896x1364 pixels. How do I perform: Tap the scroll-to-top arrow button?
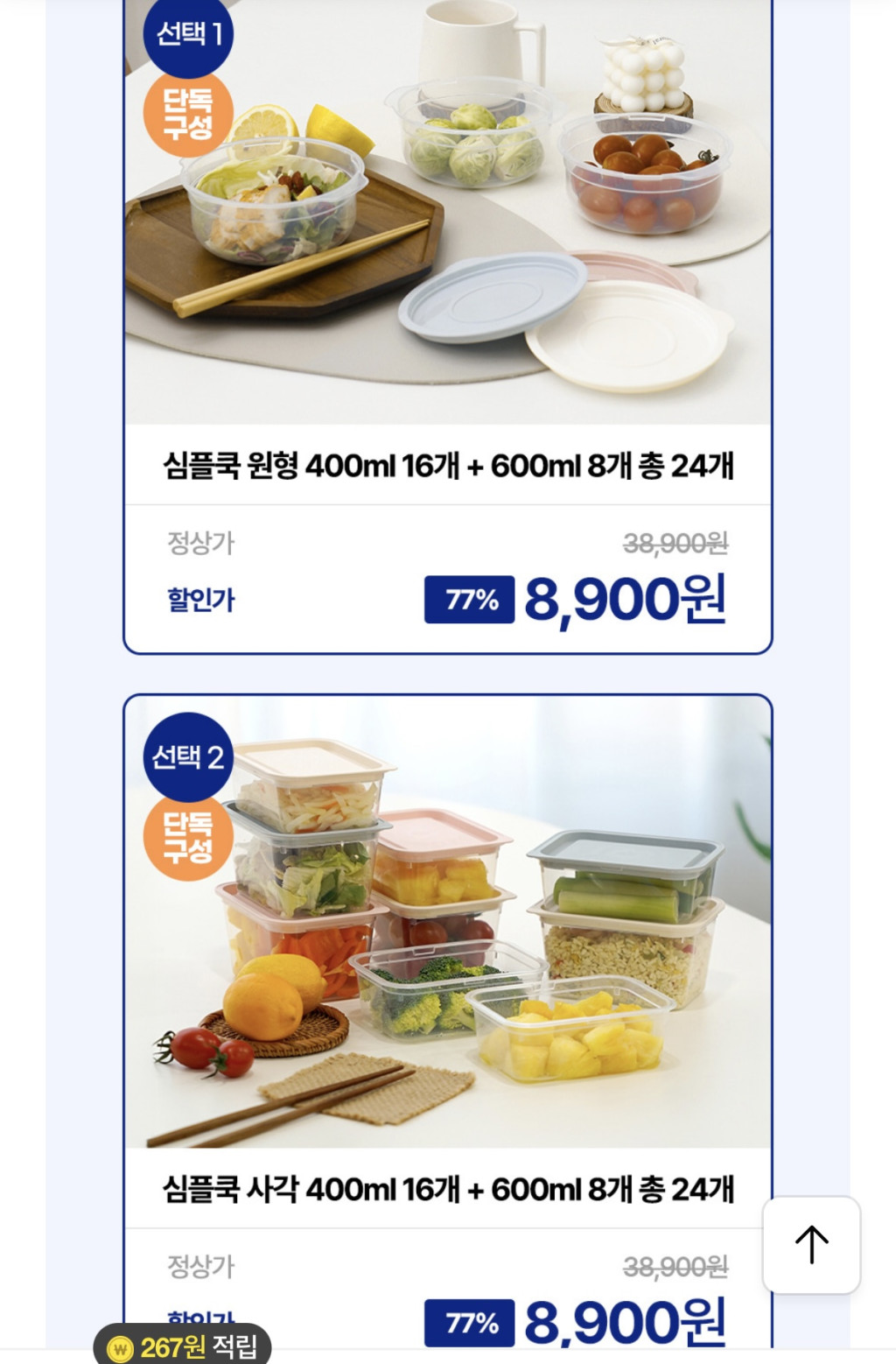pos(811,1244)
